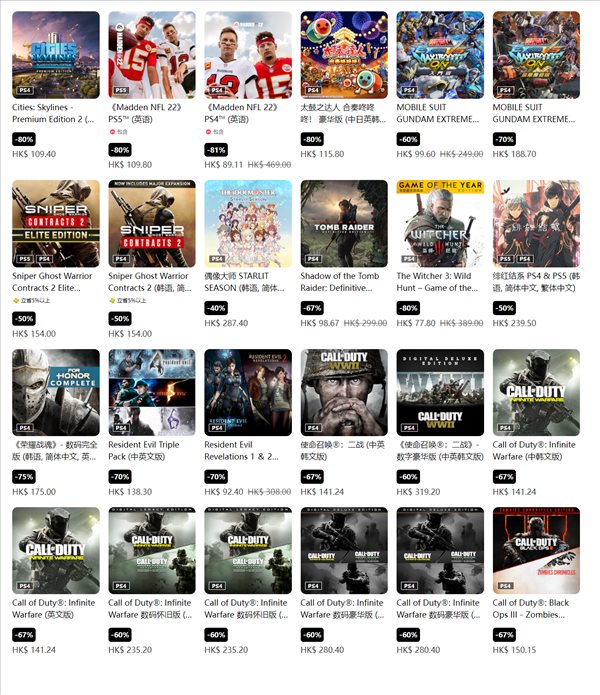Select Madden NFL 22 PS4 at HK$ 89.11
Viewport: 600px width, 695px height.
coord(247,55)
